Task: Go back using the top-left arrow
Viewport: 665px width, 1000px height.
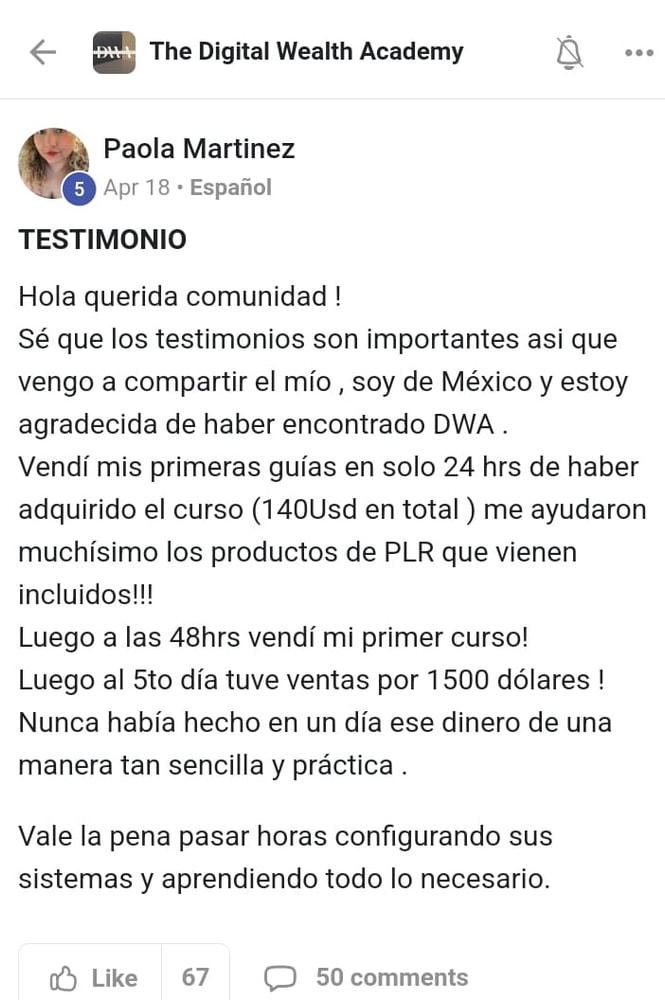Action: 42,52
